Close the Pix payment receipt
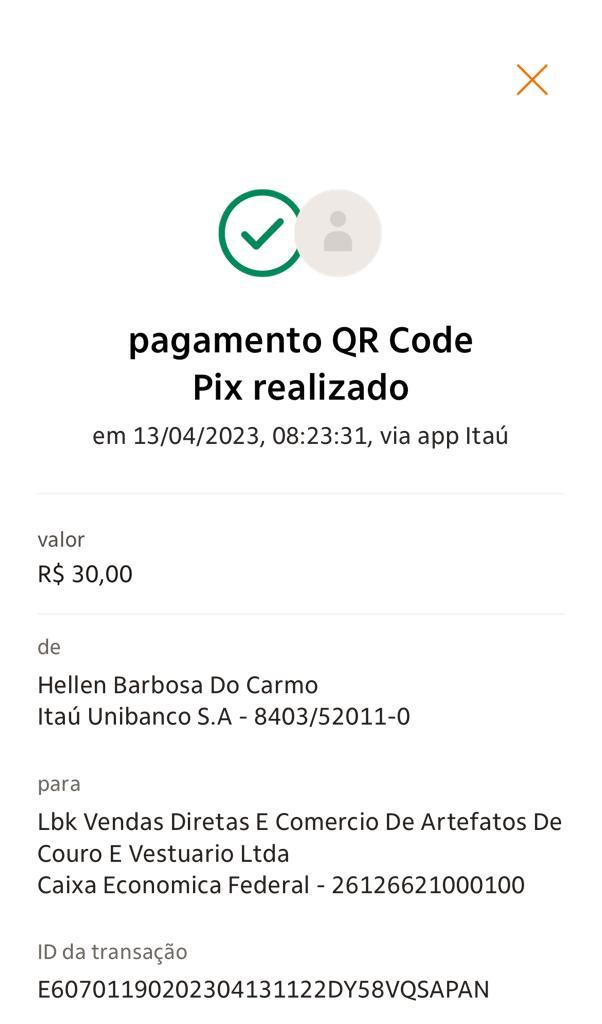 pos(532,80)
